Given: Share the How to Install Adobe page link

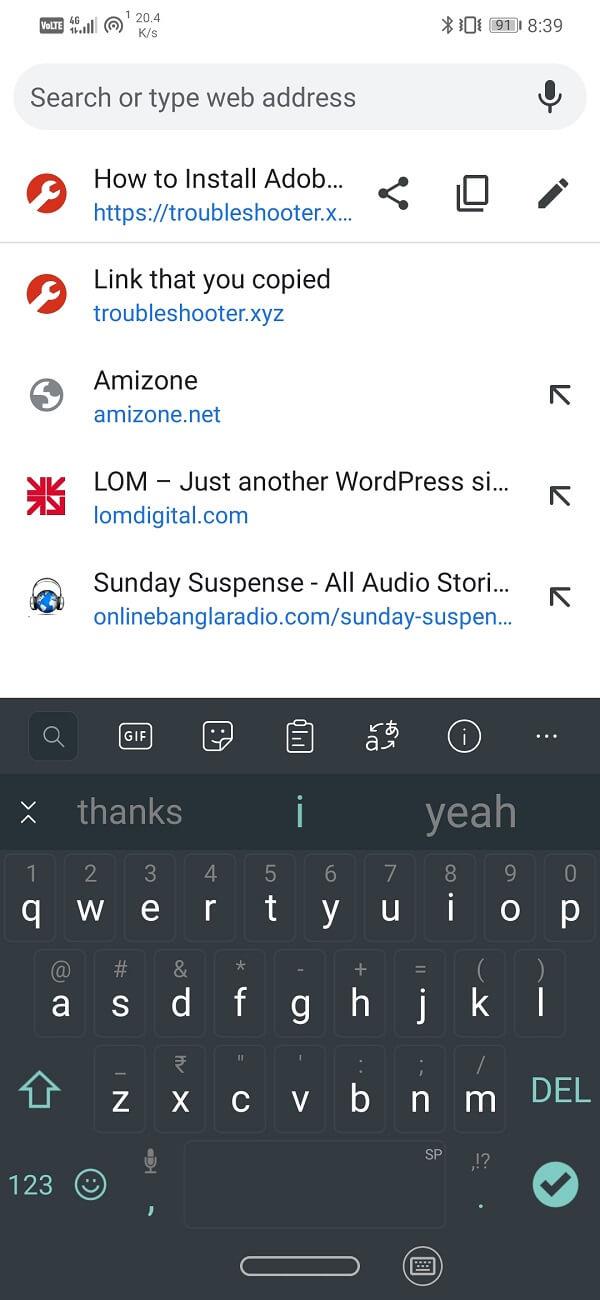Looking at the screenshot, I should [393, 194].
